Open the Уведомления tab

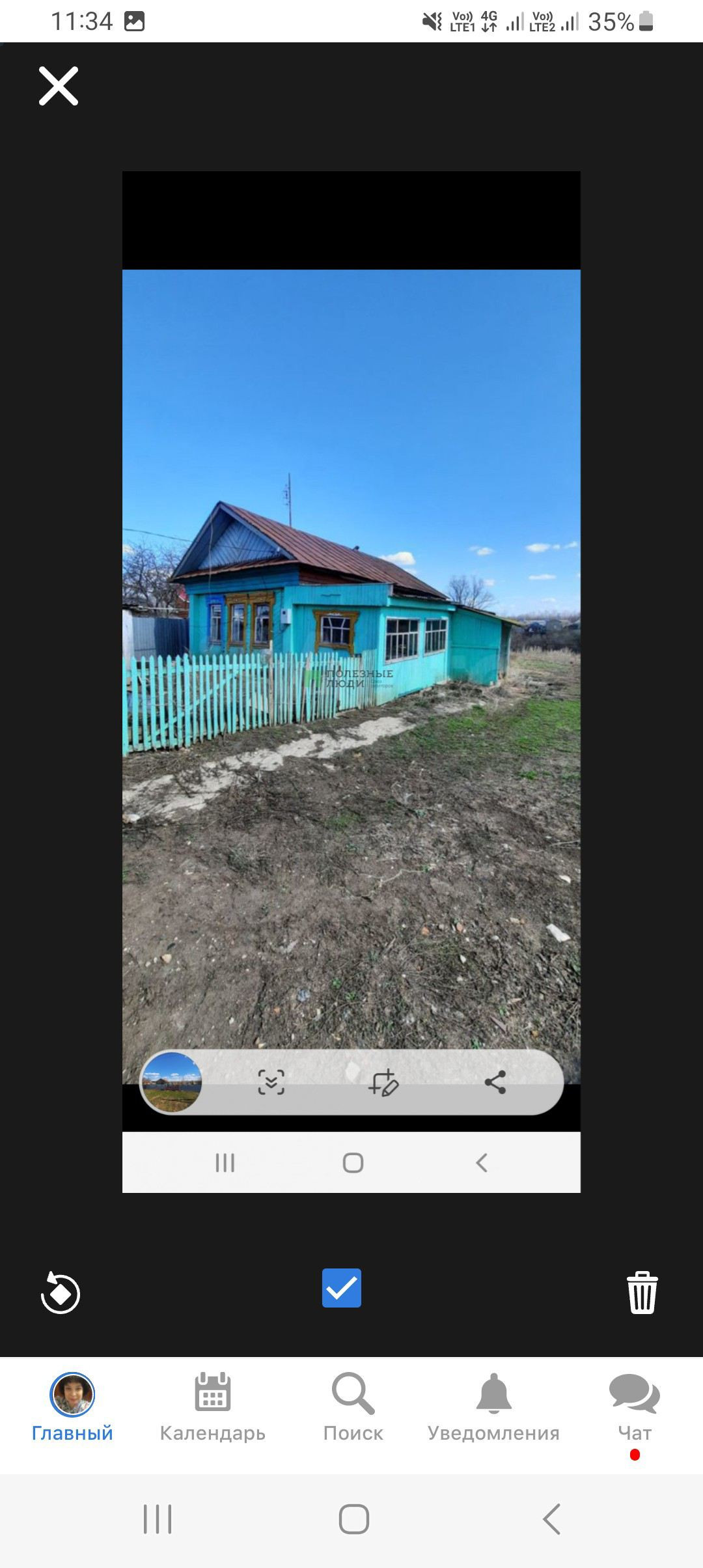click(493, 1407)
